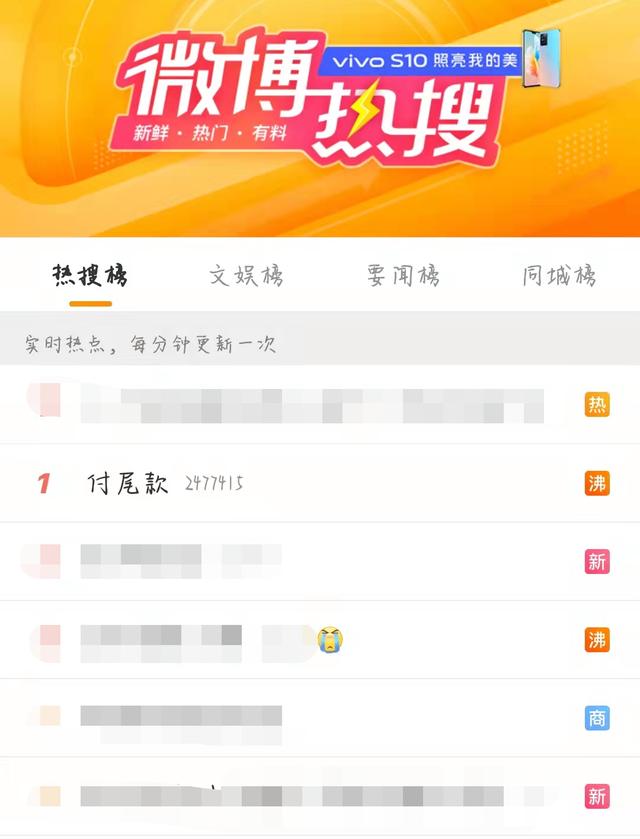This screenshot has height=839, width=640.
Task: Switch to the 要闻榜 tab
Action: tap(403, 275)
